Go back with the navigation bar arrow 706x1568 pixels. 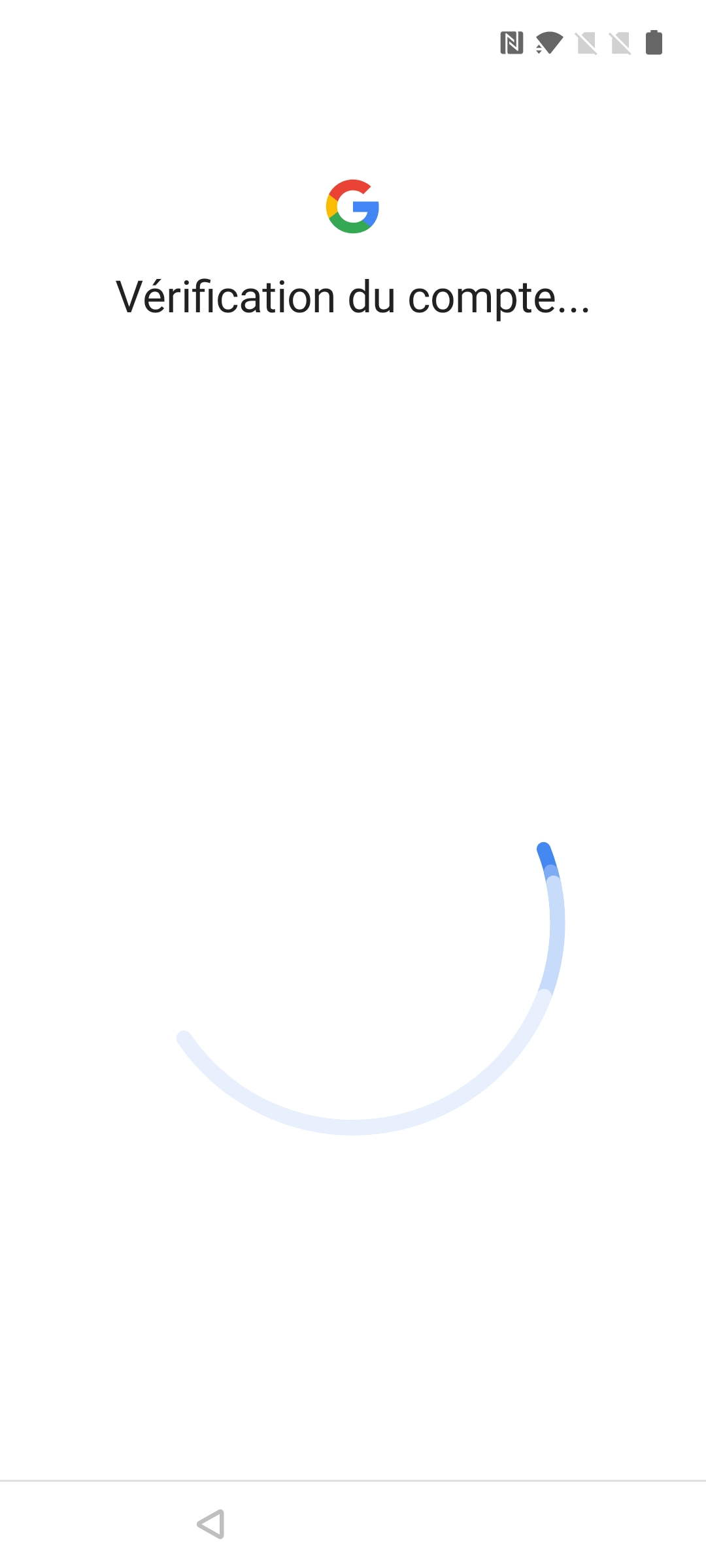[x=211, y=1524]
